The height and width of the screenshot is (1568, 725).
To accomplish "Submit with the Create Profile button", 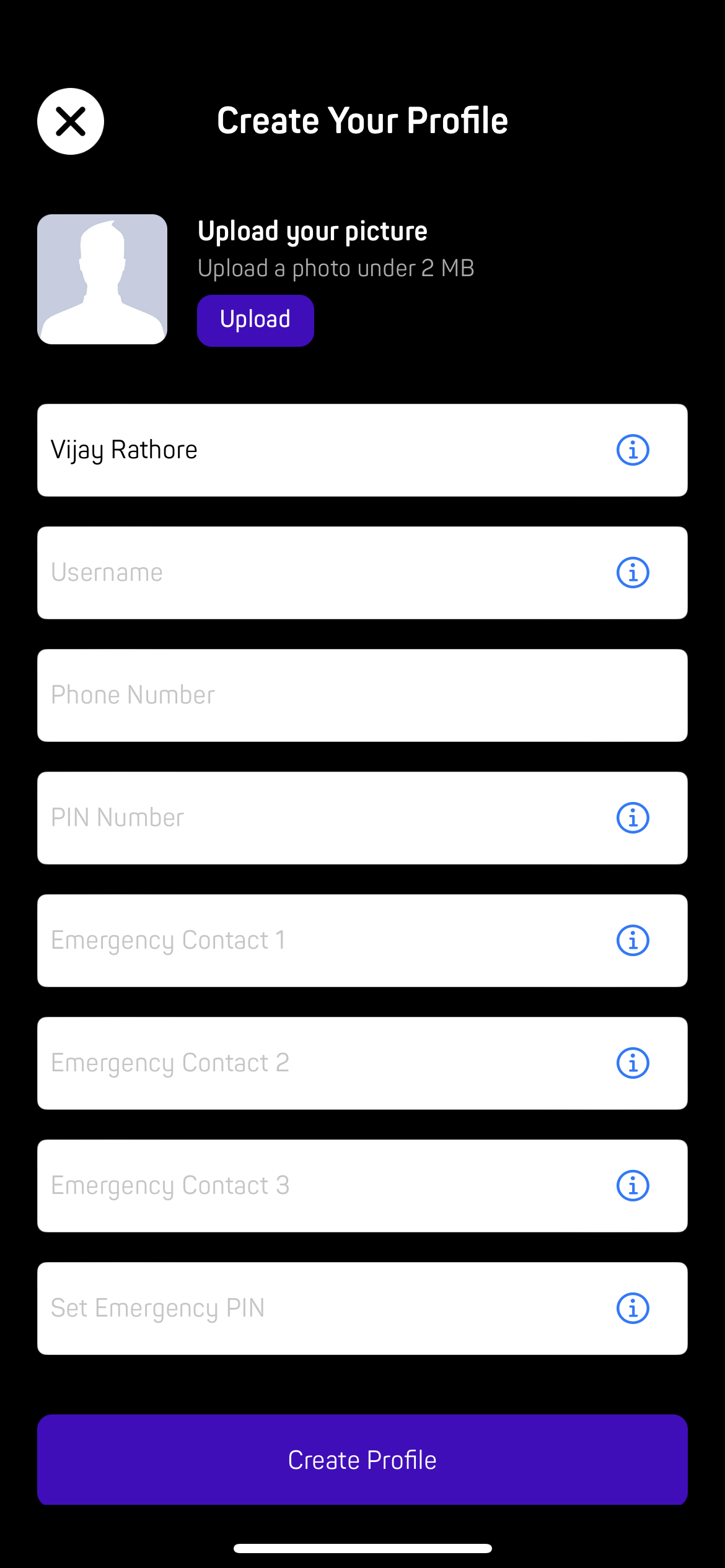I will pyautogui.click(x=362, y=1460).
